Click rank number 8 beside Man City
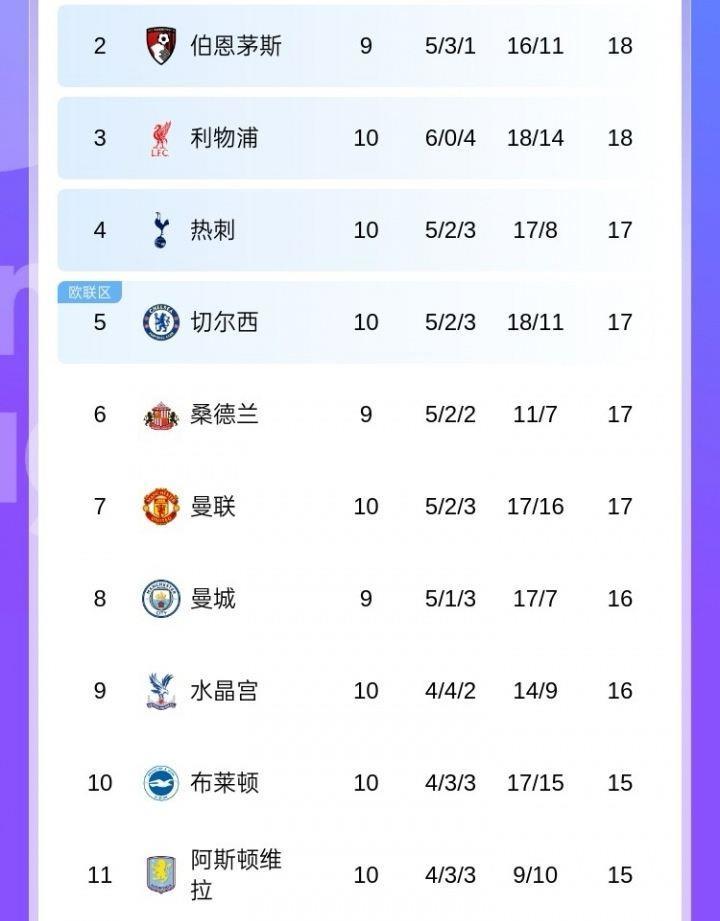 99,598
